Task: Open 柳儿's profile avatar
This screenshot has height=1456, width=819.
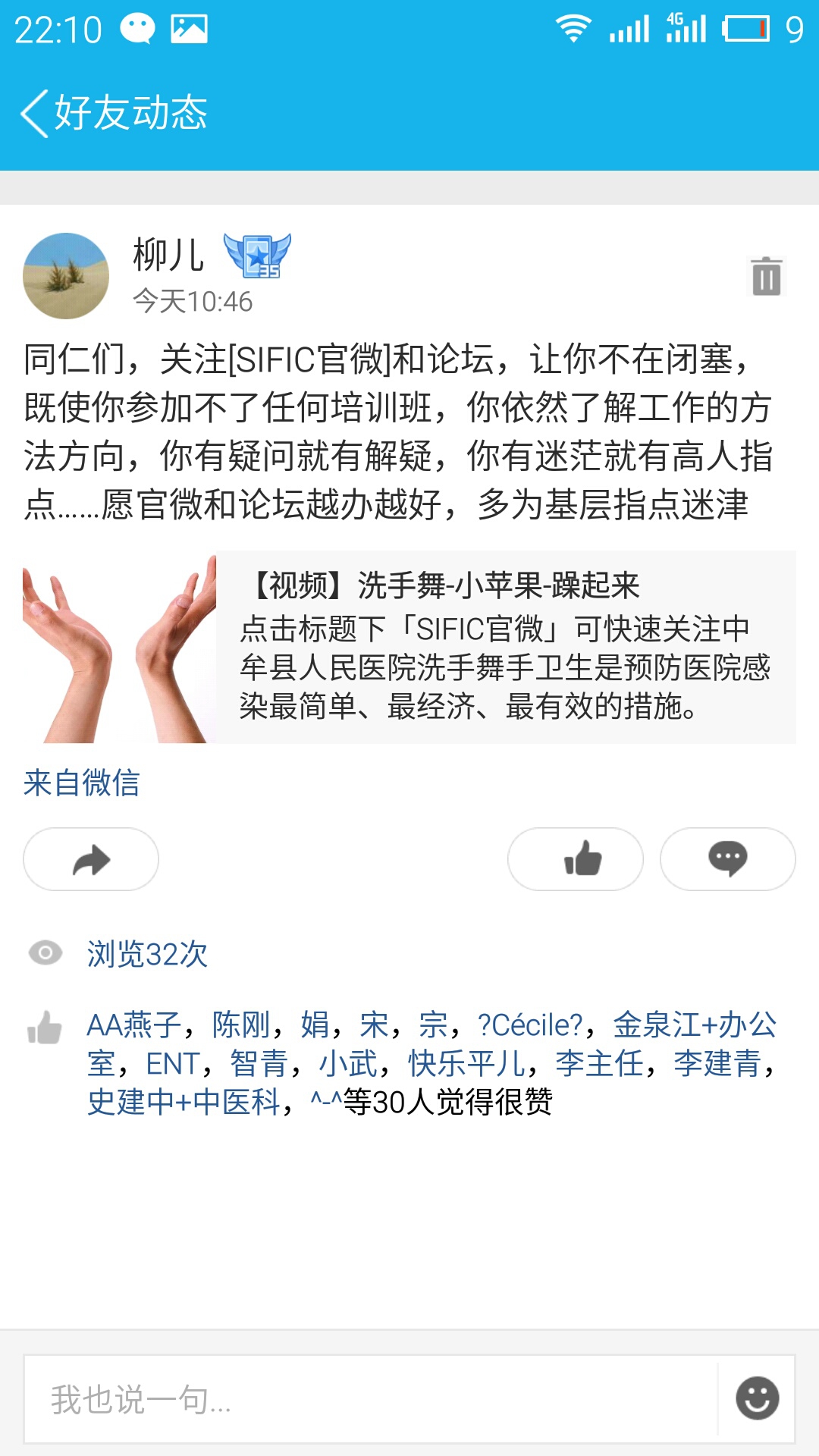Action: pyautogui.click(x=66, y=276)
